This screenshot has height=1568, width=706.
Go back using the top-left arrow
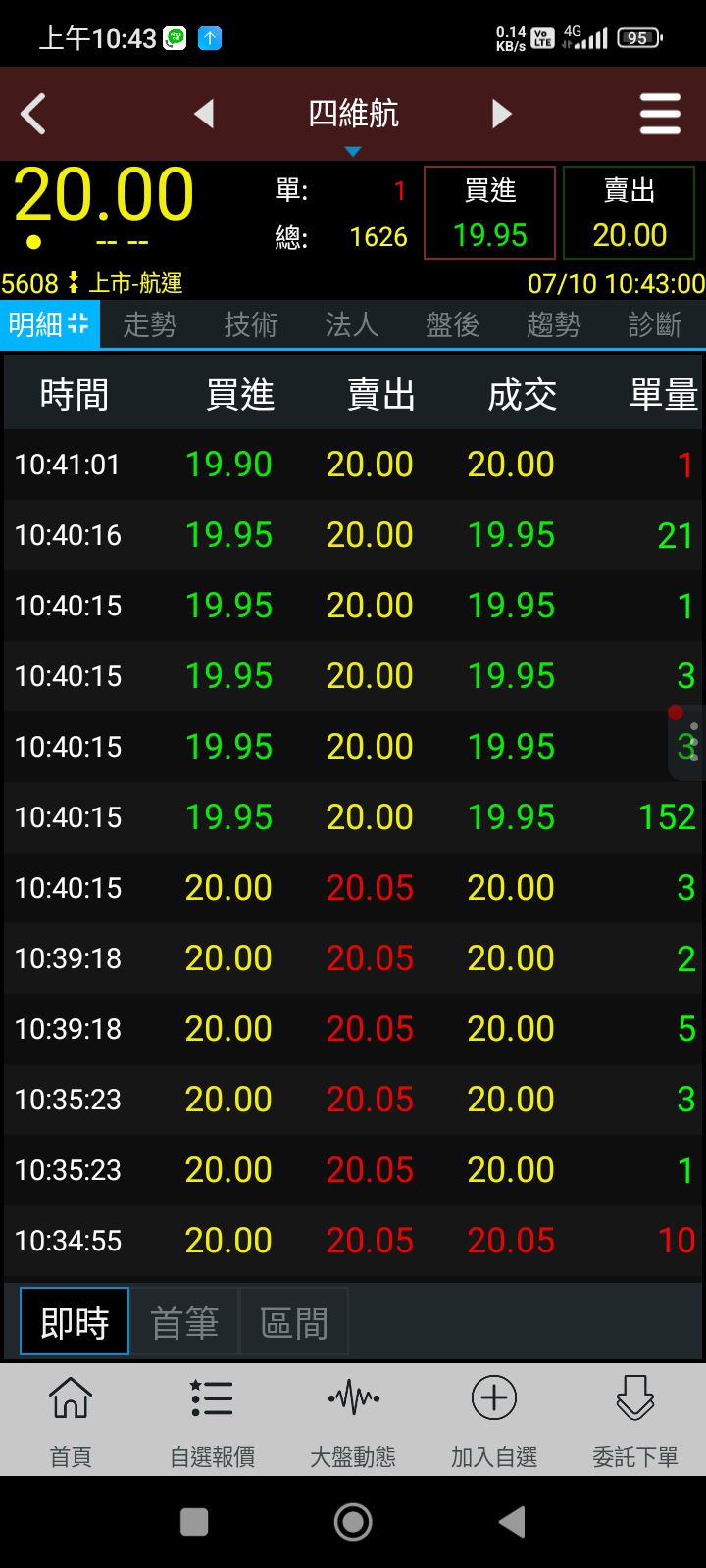tap(34, 115)
